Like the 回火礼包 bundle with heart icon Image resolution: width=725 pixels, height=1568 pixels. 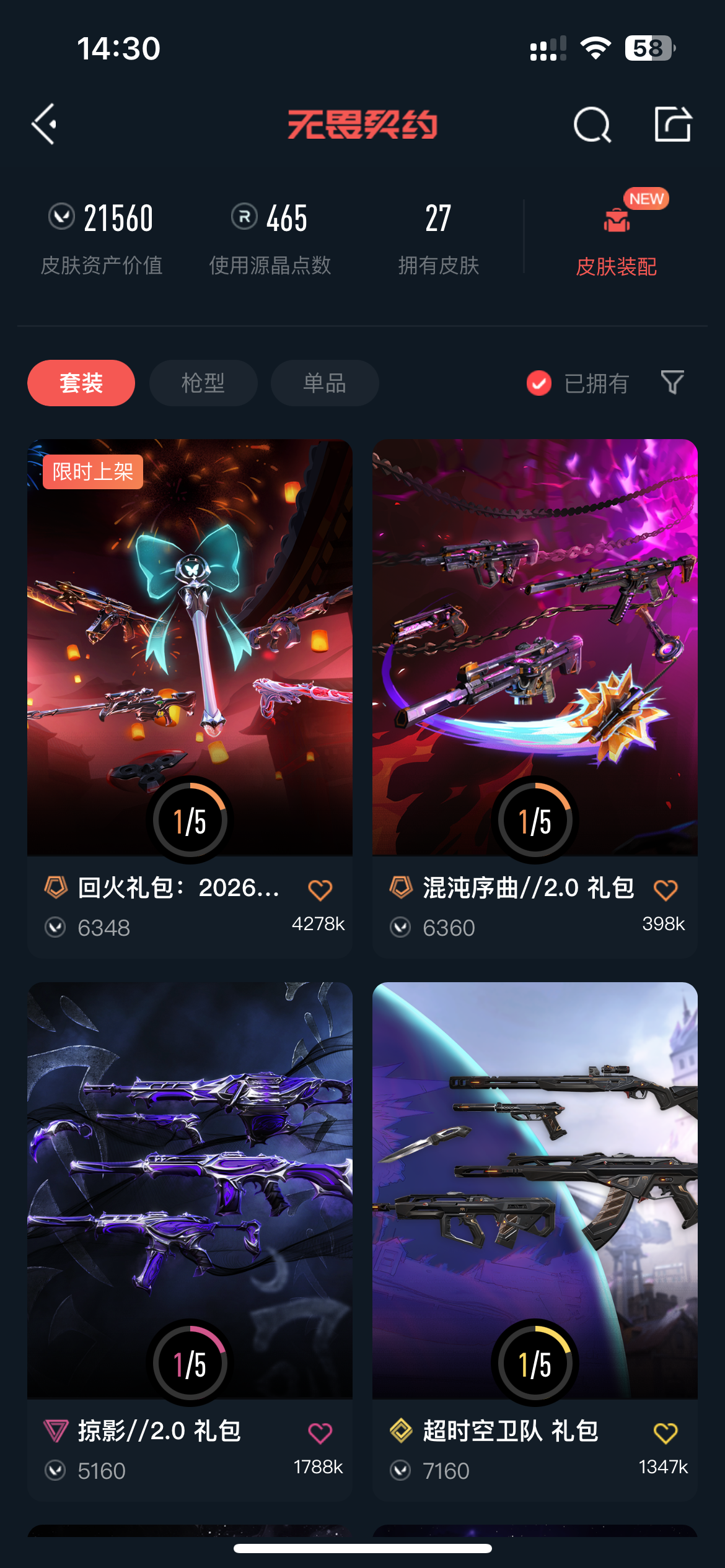(x=320, y=890)
